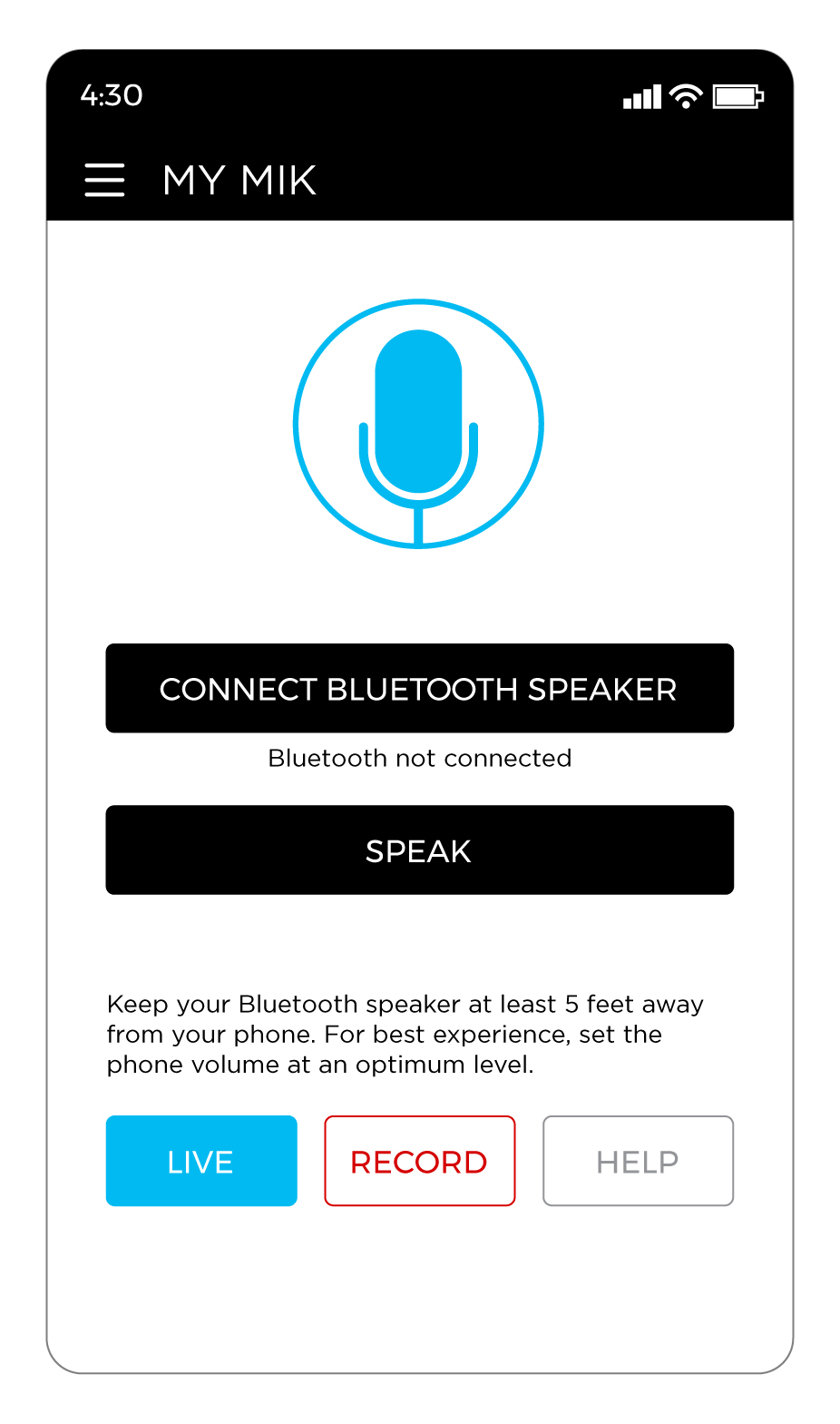Open the hamburger navigation menu
Viewport: 840px width, 1424px height.
[x=103, y=180]
